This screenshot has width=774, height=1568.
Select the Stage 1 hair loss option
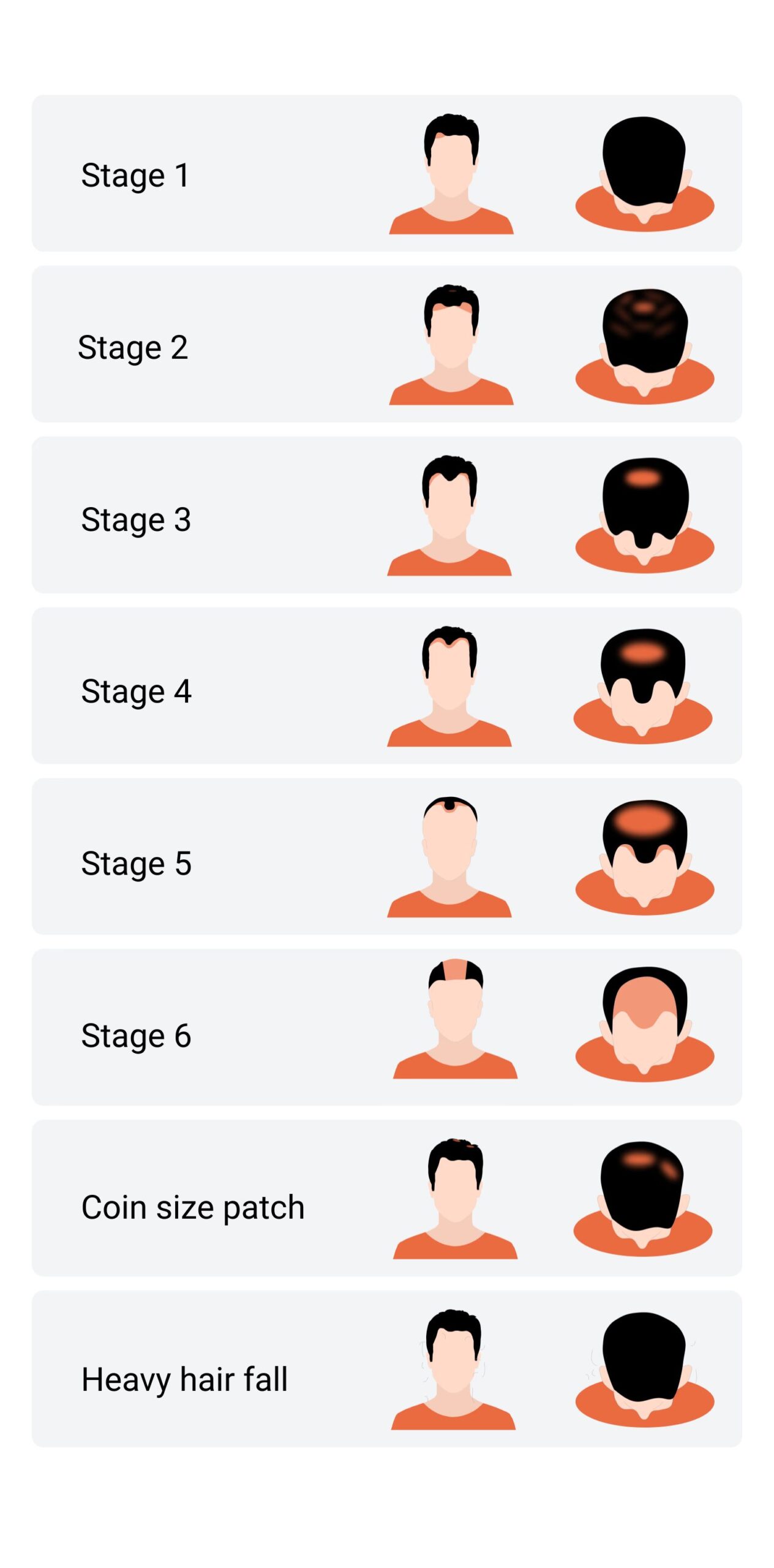tap(387, 173)
